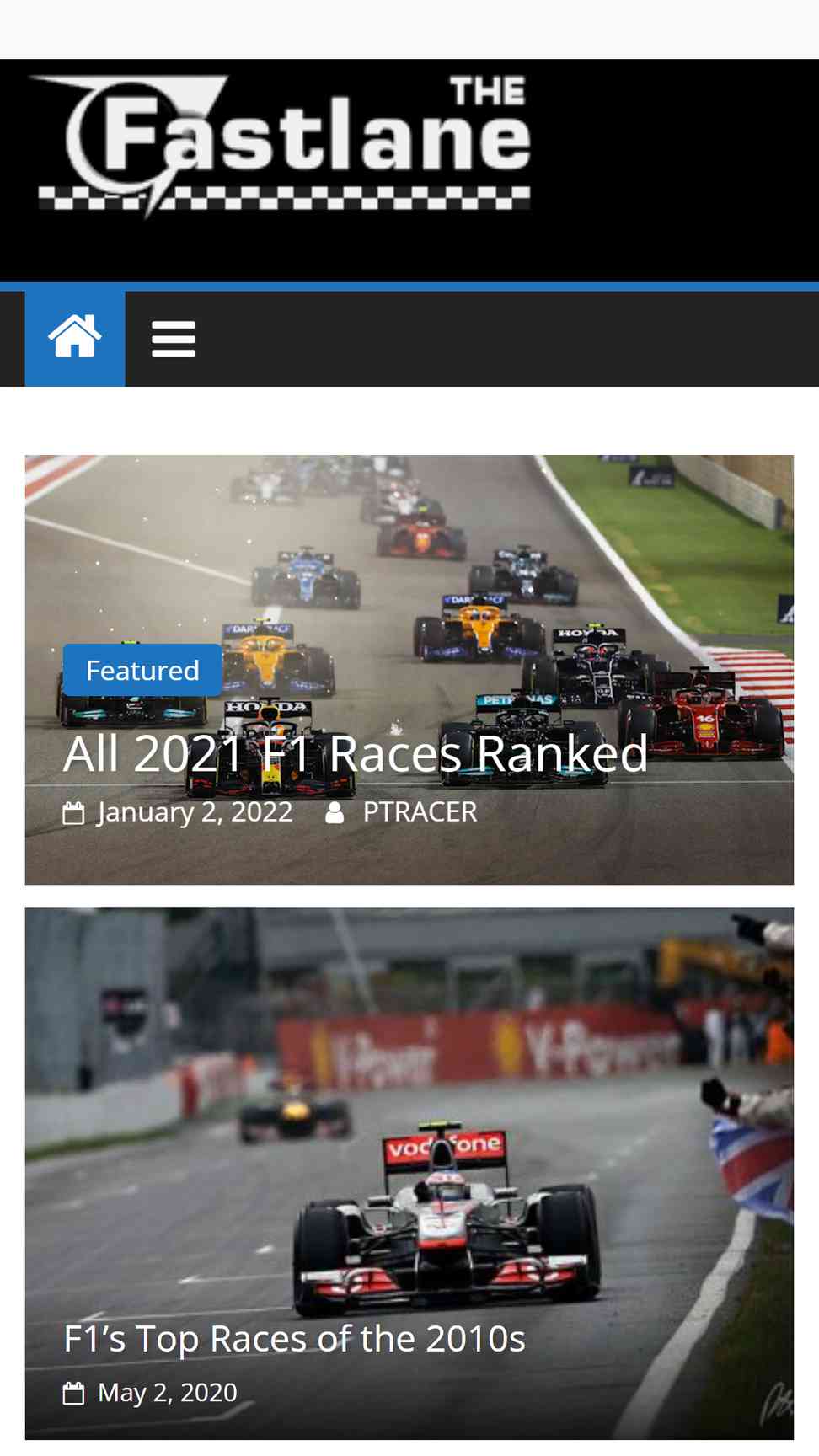Go to the home page icon
Screen dimensions: 819x1456
(75, 338)
